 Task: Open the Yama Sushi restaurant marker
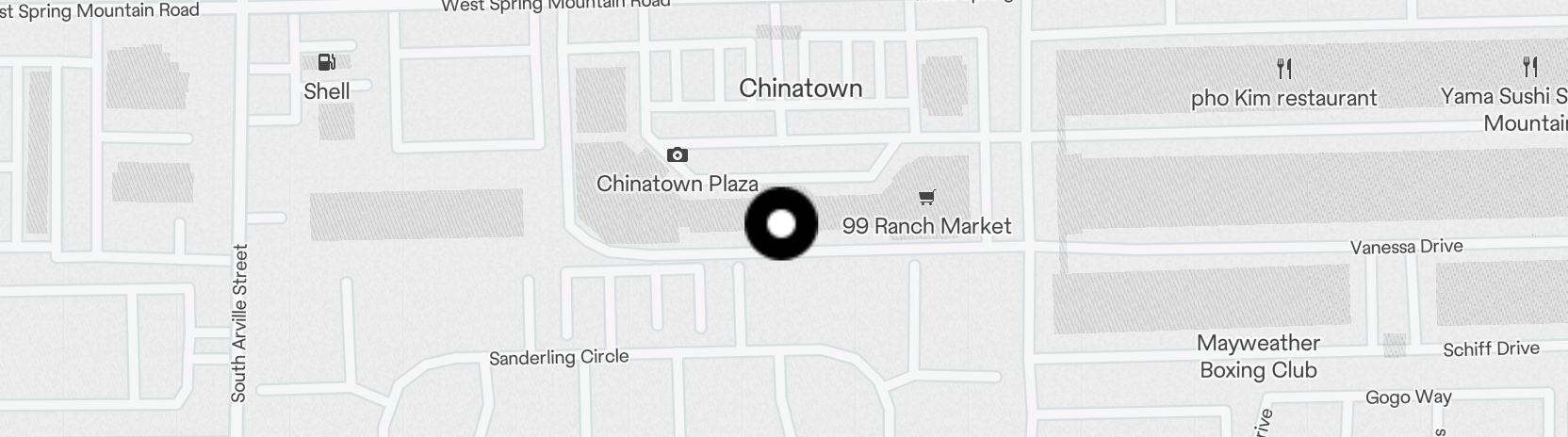[x=1530, y=67]
